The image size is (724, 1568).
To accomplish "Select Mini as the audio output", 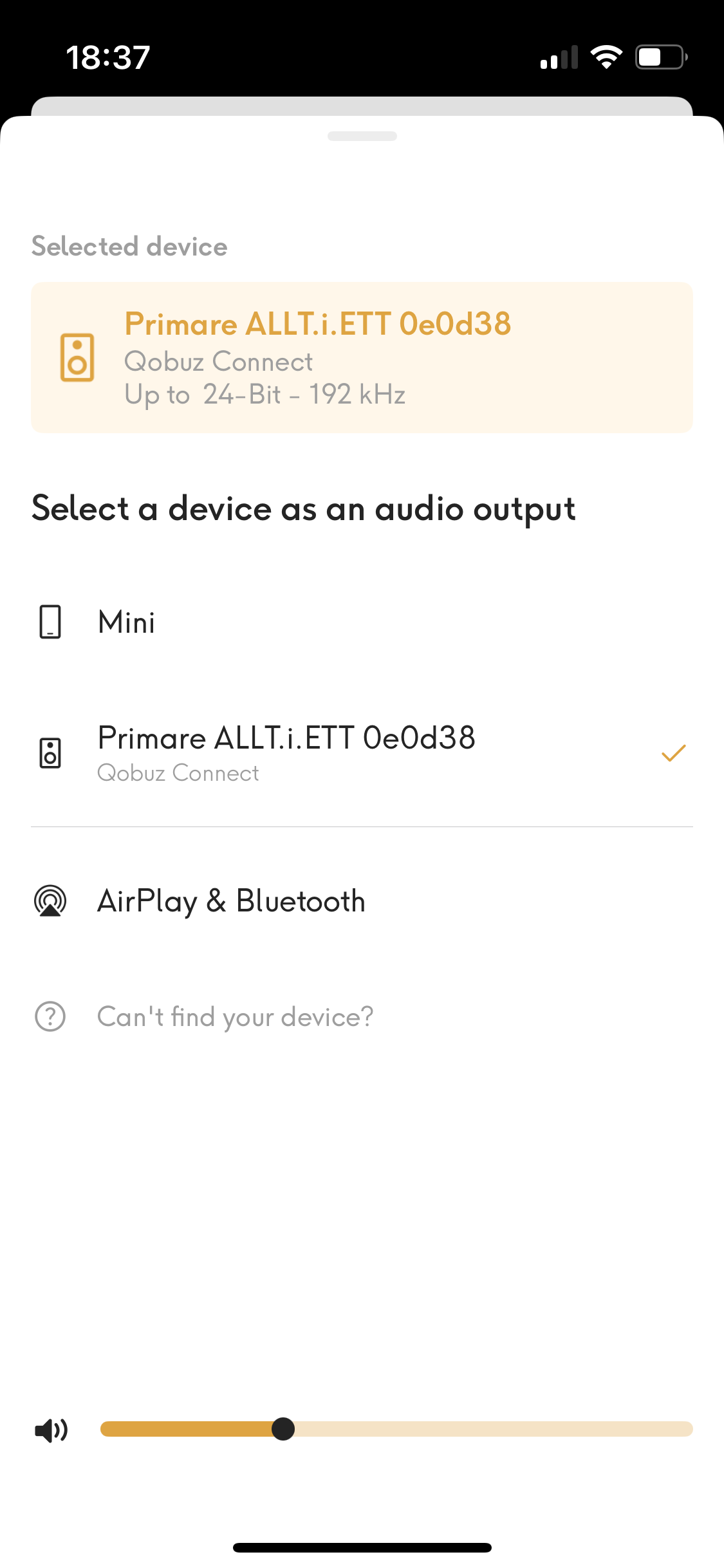I will coord(127,622).
